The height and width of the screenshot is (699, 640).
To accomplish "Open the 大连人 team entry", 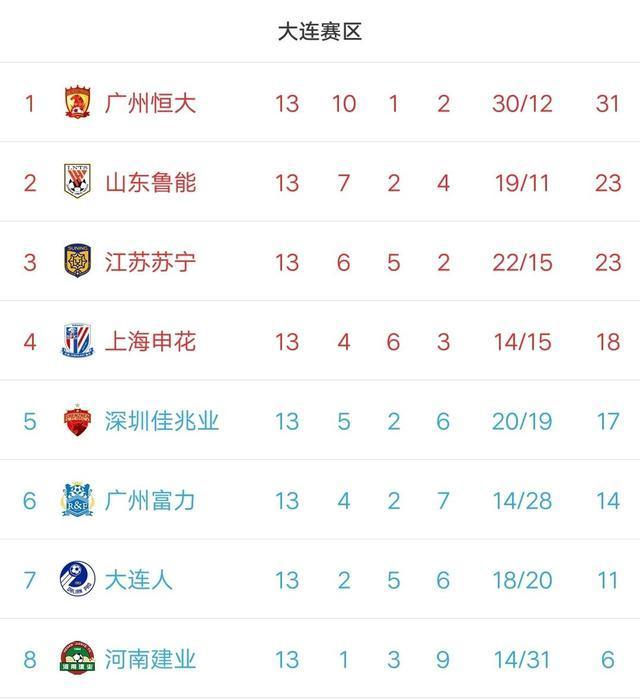I will pos(139,579).
